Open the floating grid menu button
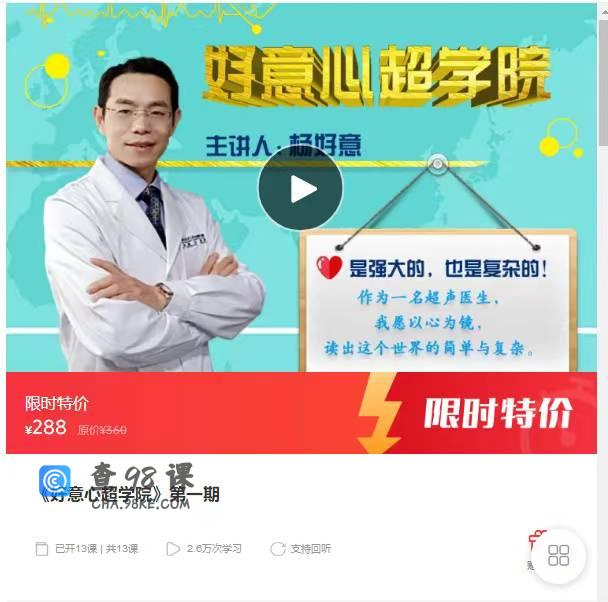This screenshot has width=608, height=602. [x=558, y=555]
